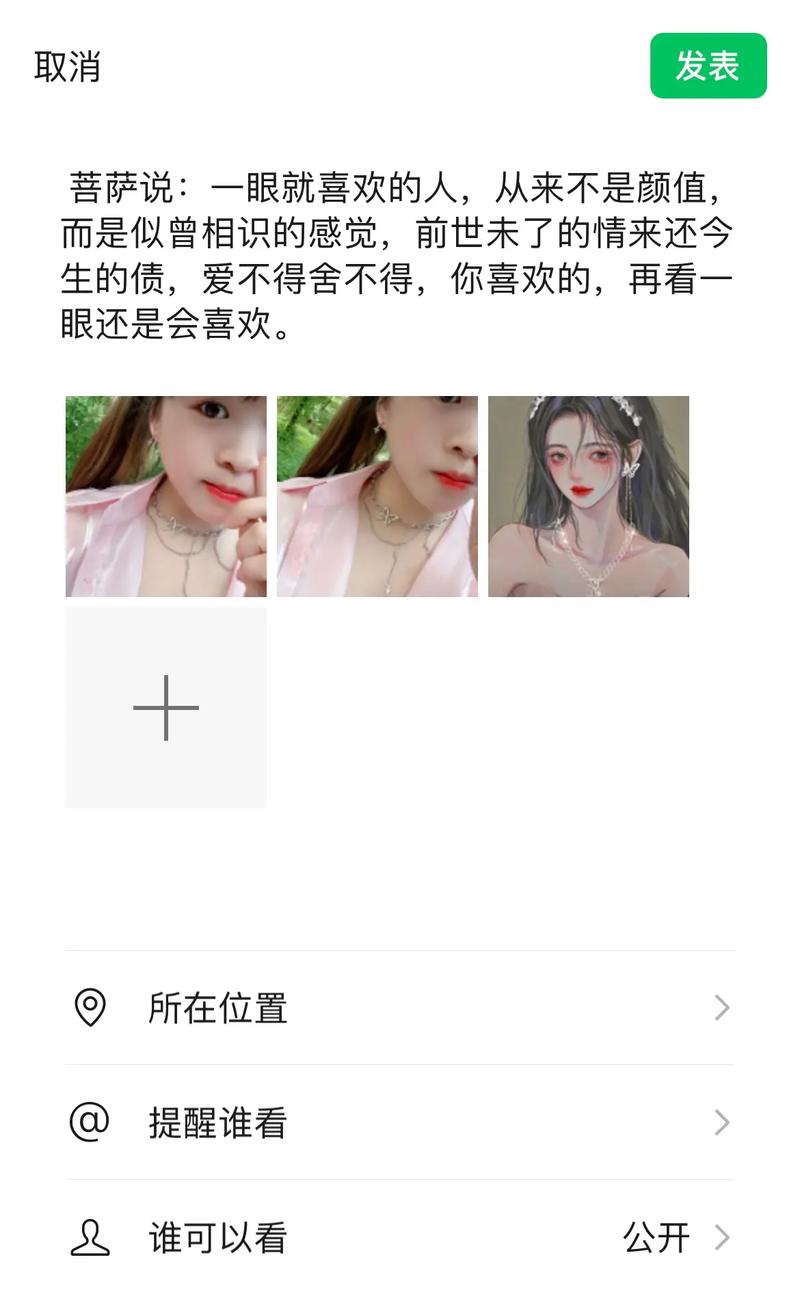Publish the moment with 发表
The width and height of the screenshot is (800, 1290).
pos(708,66)
